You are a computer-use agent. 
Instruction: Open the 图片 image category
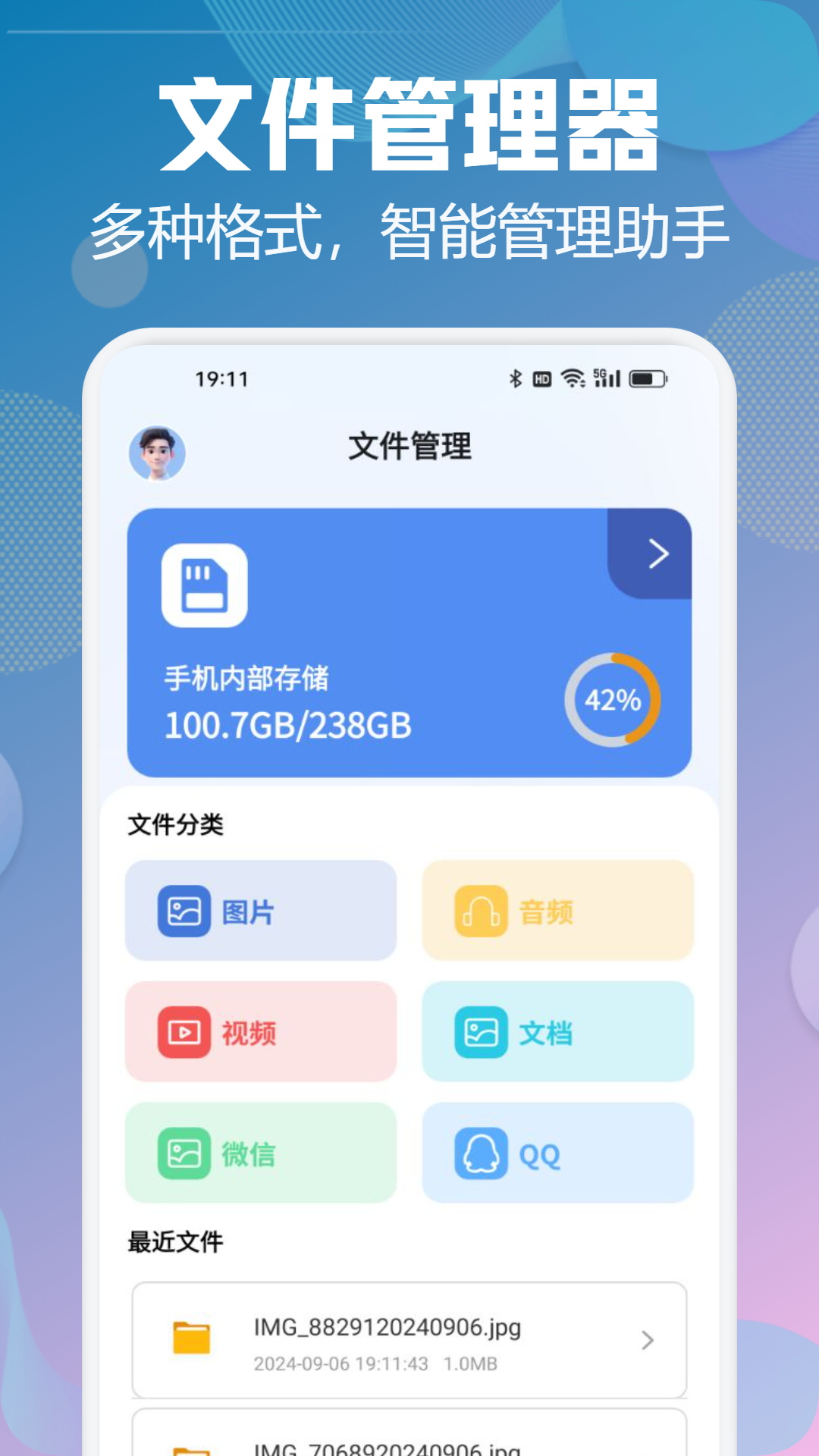click(x=260, y=912)
